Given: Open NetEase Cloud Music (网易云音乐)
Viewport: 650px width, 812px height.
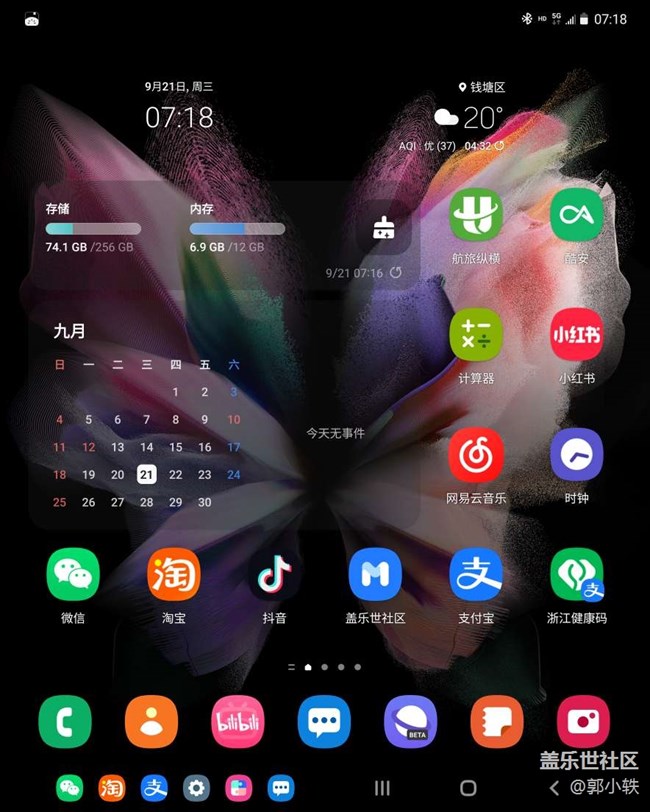Looking at the screenshot, I should point(476,455).
